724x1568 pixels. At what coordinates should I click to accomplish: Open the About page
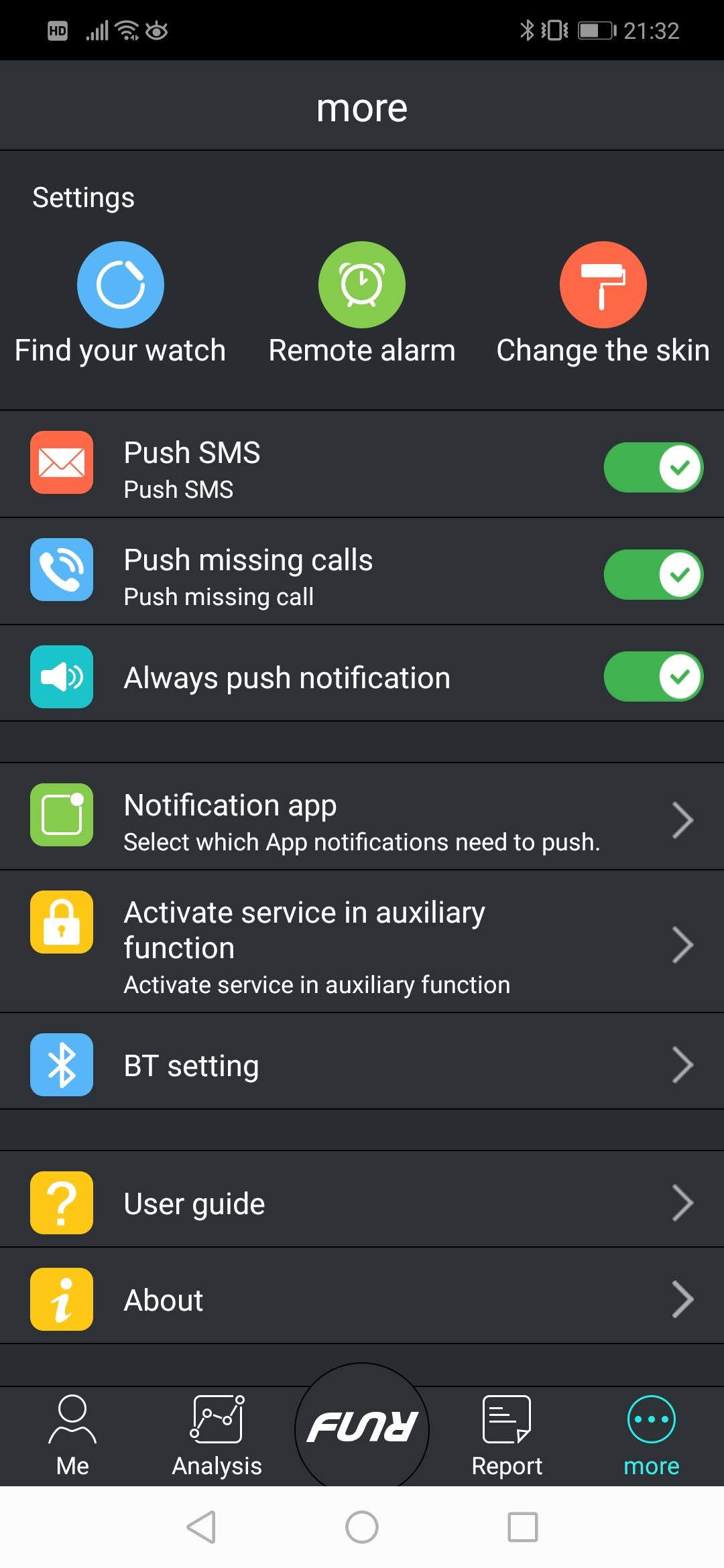tap(362, 1299)
